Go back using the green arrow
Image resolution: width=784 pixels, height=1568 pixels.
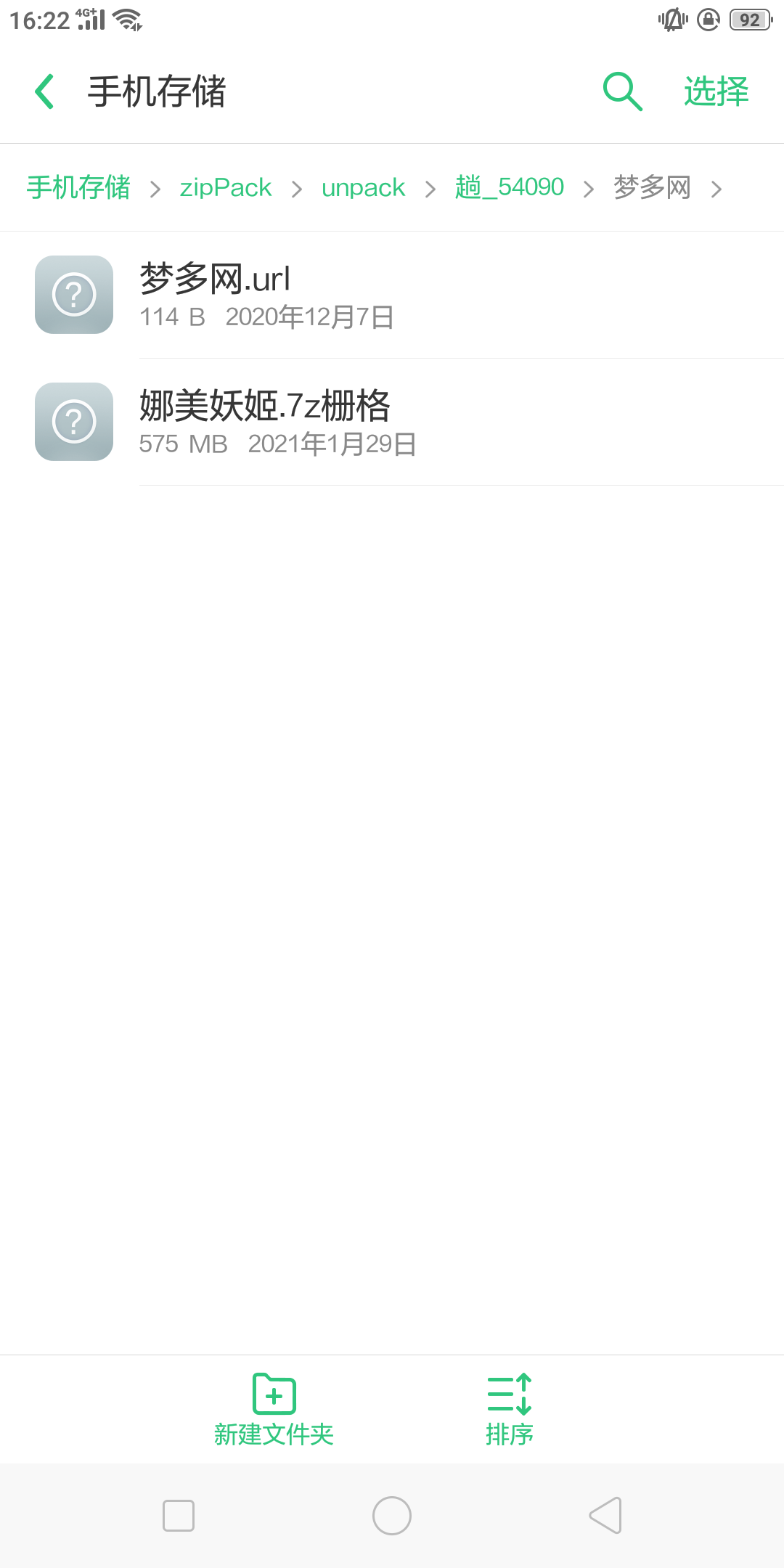point(45,91)
